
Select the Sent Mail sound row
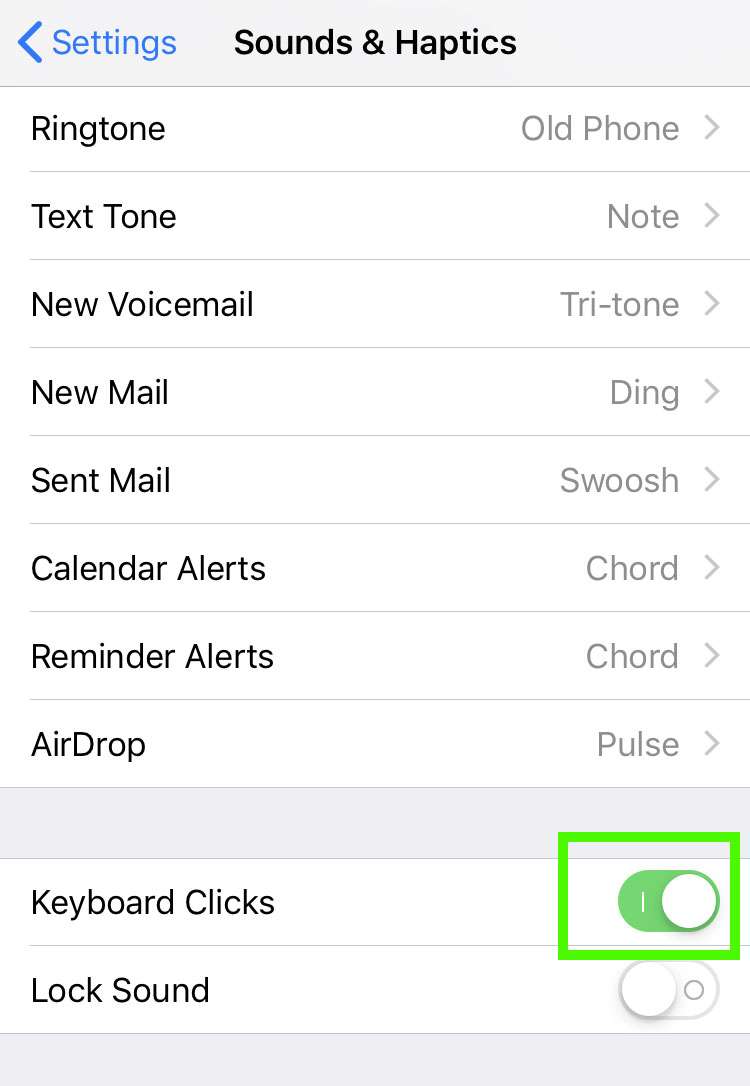pyautogui.click(x=375, y=481)
